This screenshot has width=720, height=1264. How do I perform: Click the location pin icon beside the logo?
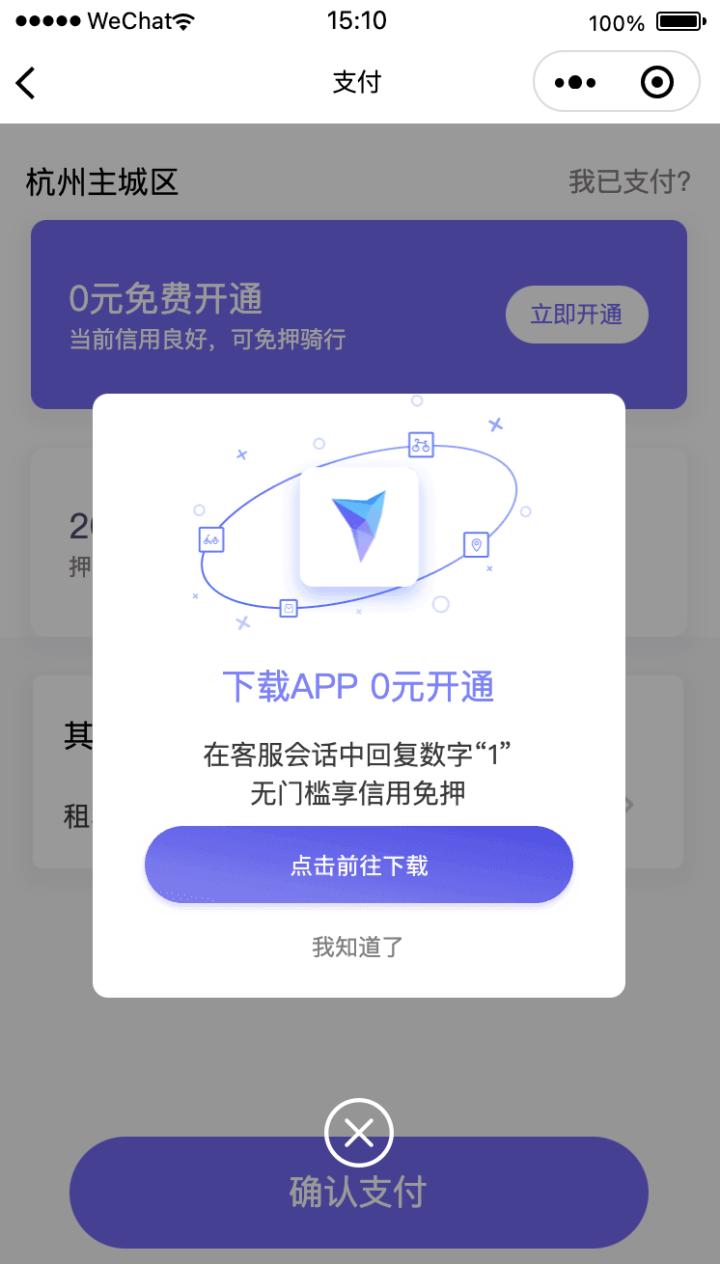(477, 545)
